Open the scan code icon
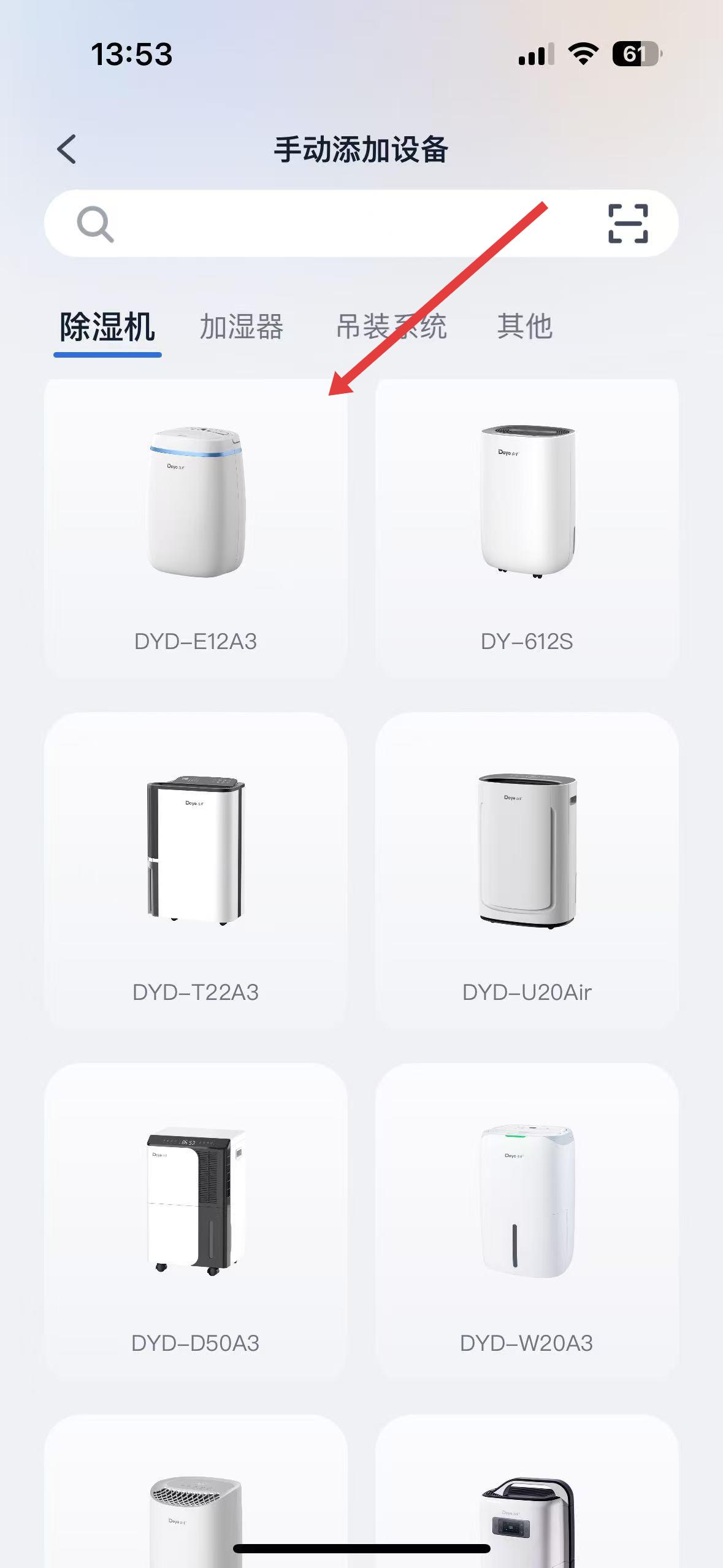 pos(627,223)
